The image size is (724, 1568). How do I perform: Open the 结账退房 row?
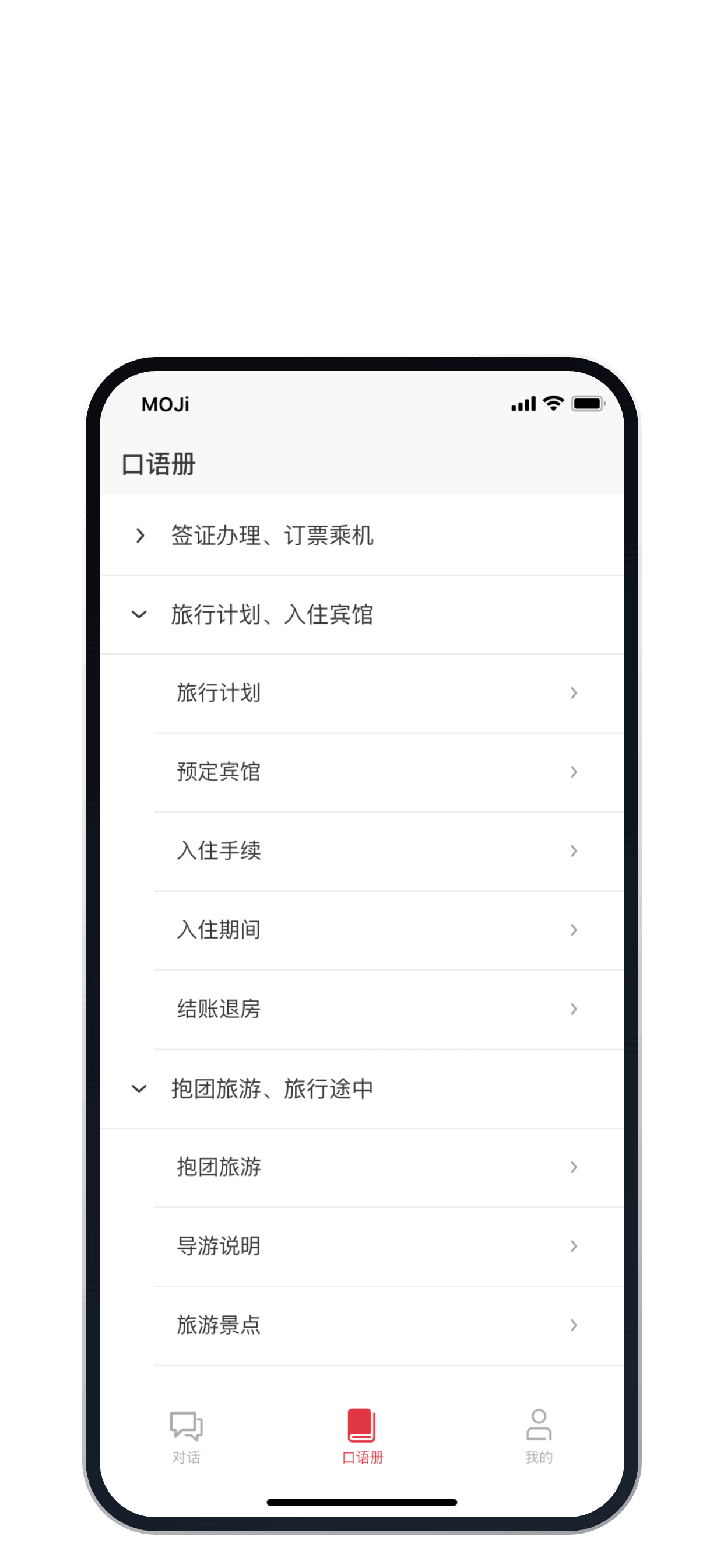click(x=389, y=1010)
